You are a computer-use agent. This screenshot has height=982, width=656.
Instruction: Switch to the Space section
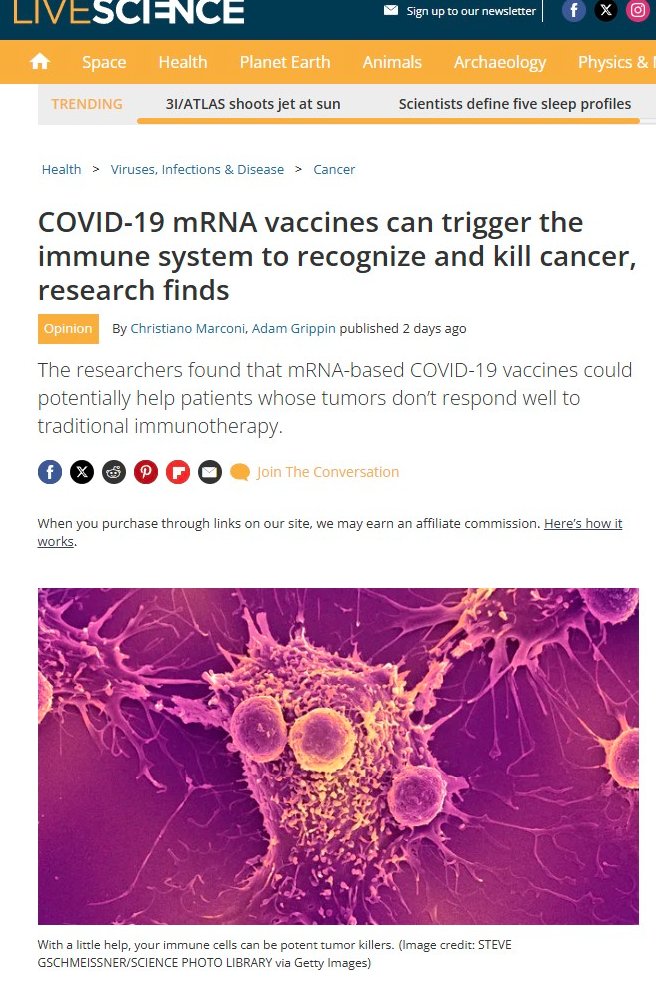[104, 62]
